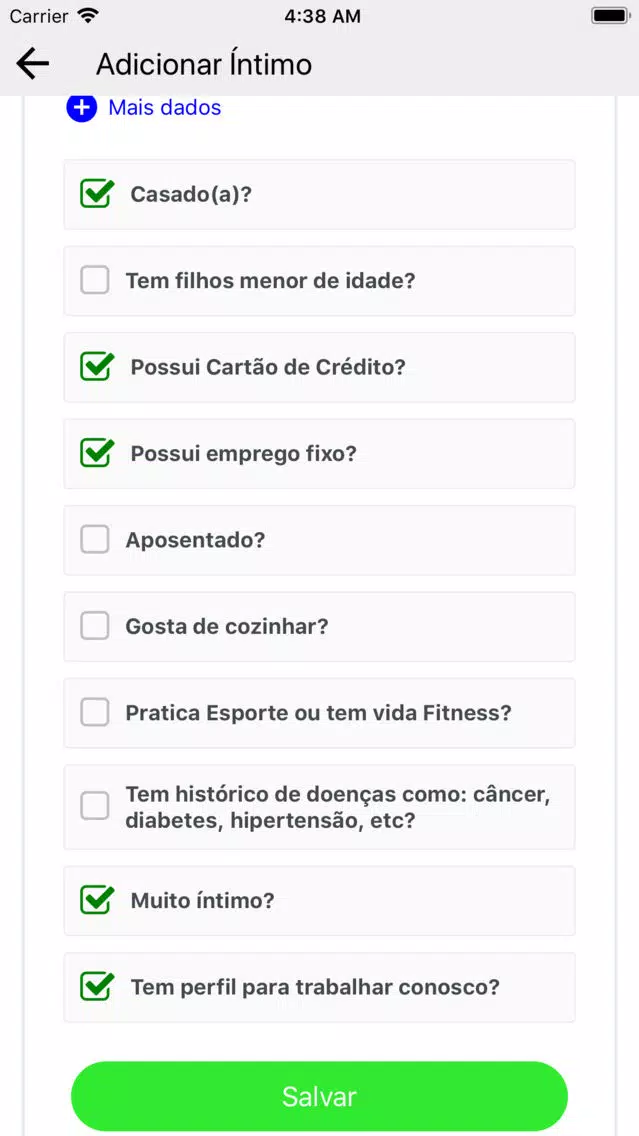This screenshot has width=639, height=1136.
Task: Uncheck Possui Cartão de Crédito?
Action: tap(96, 367)
